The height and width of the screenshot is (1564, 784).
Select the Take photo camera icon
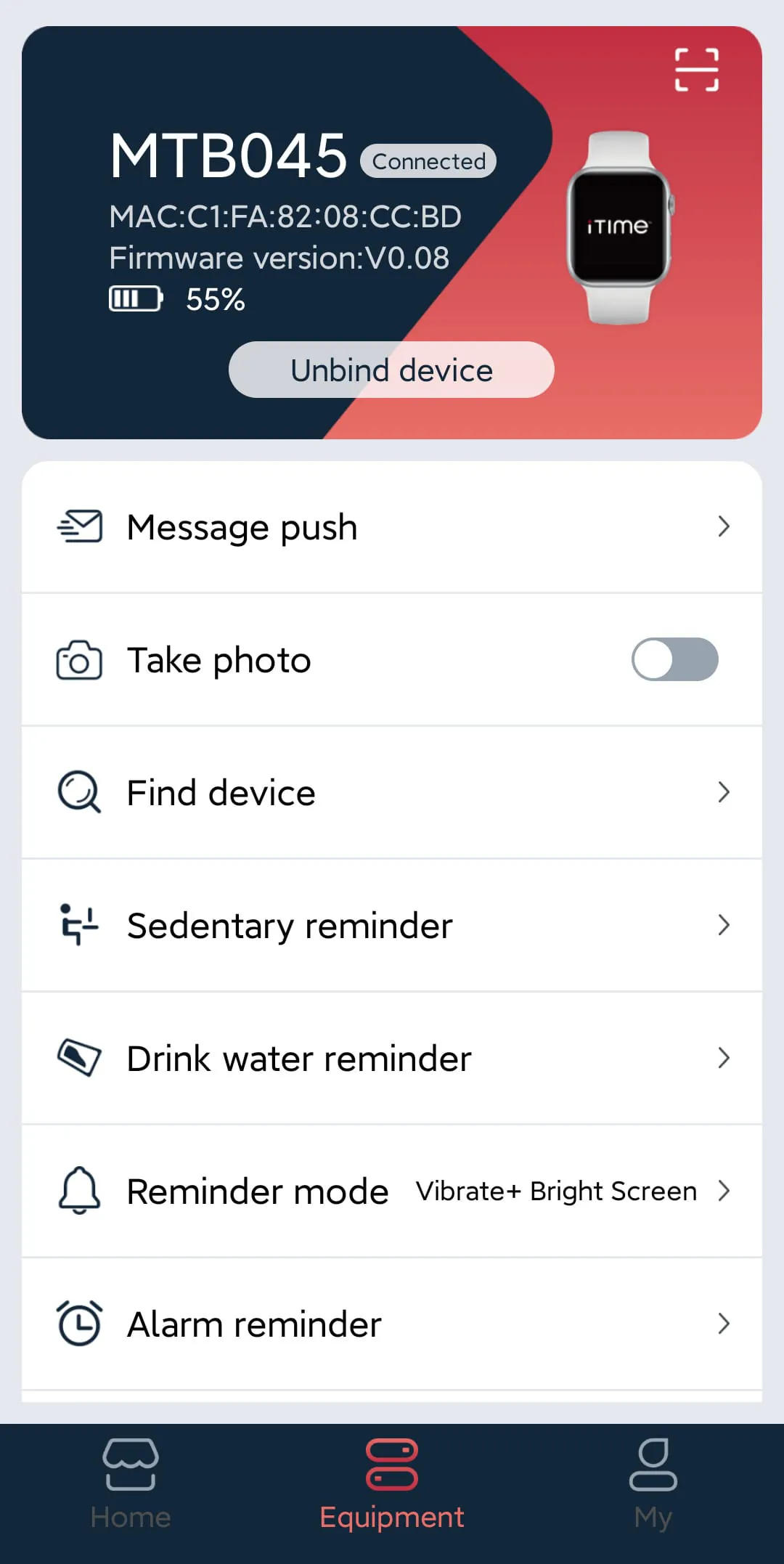78,659
